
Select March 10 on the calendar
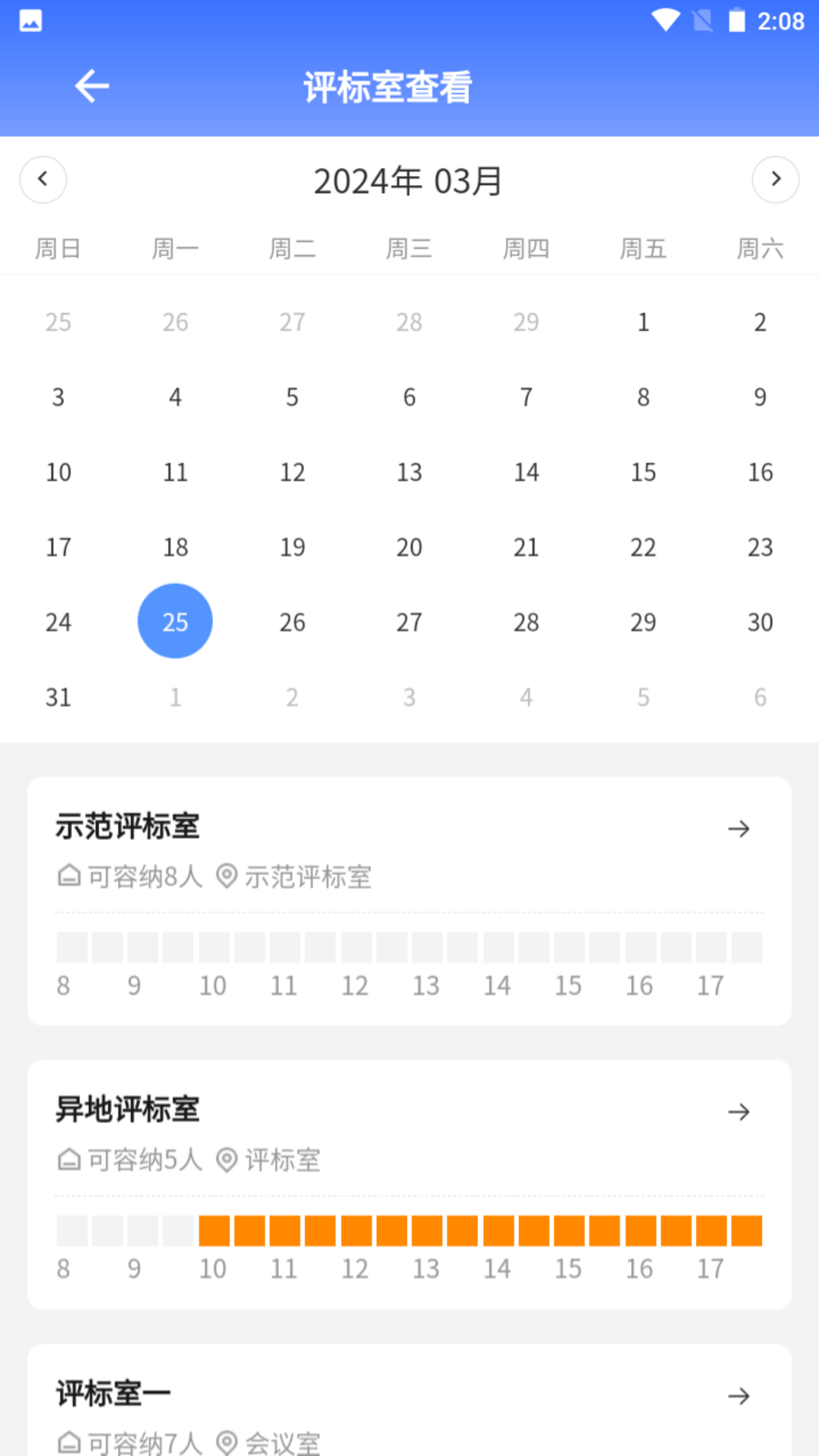(x=58, y=472)
